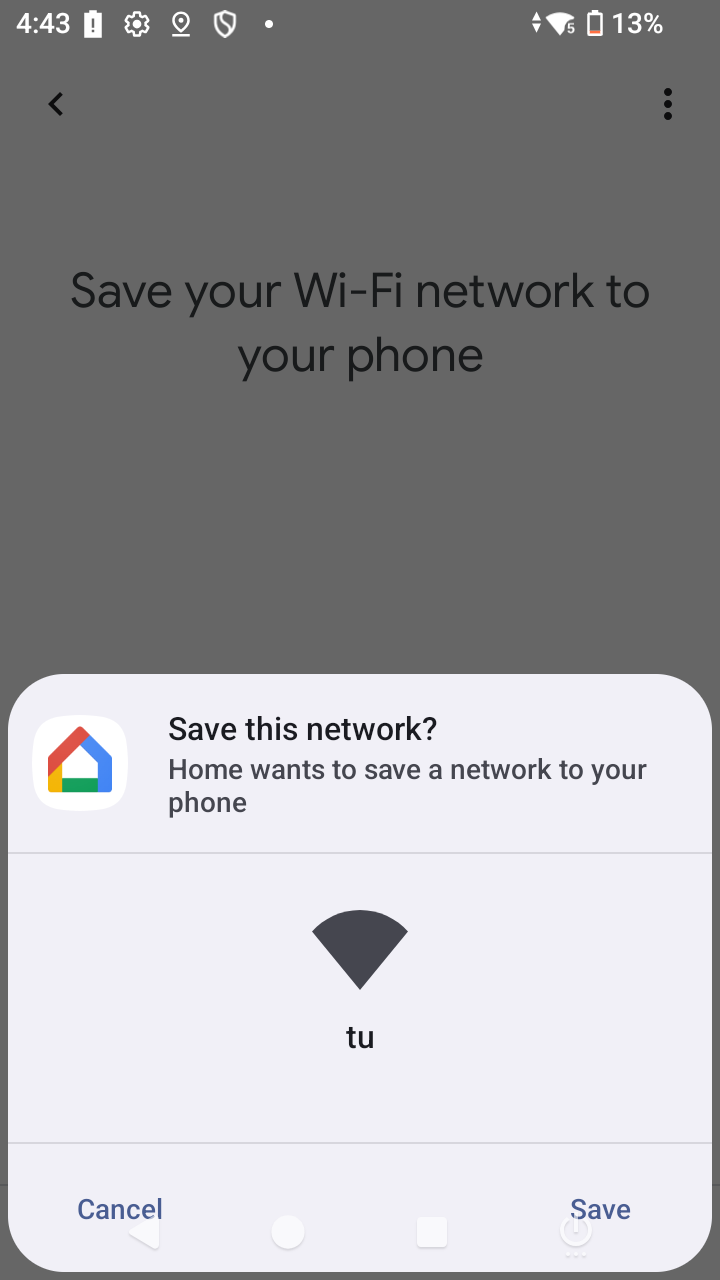Cancel saving the Wi-Fi network

[x=120, y=1209]
